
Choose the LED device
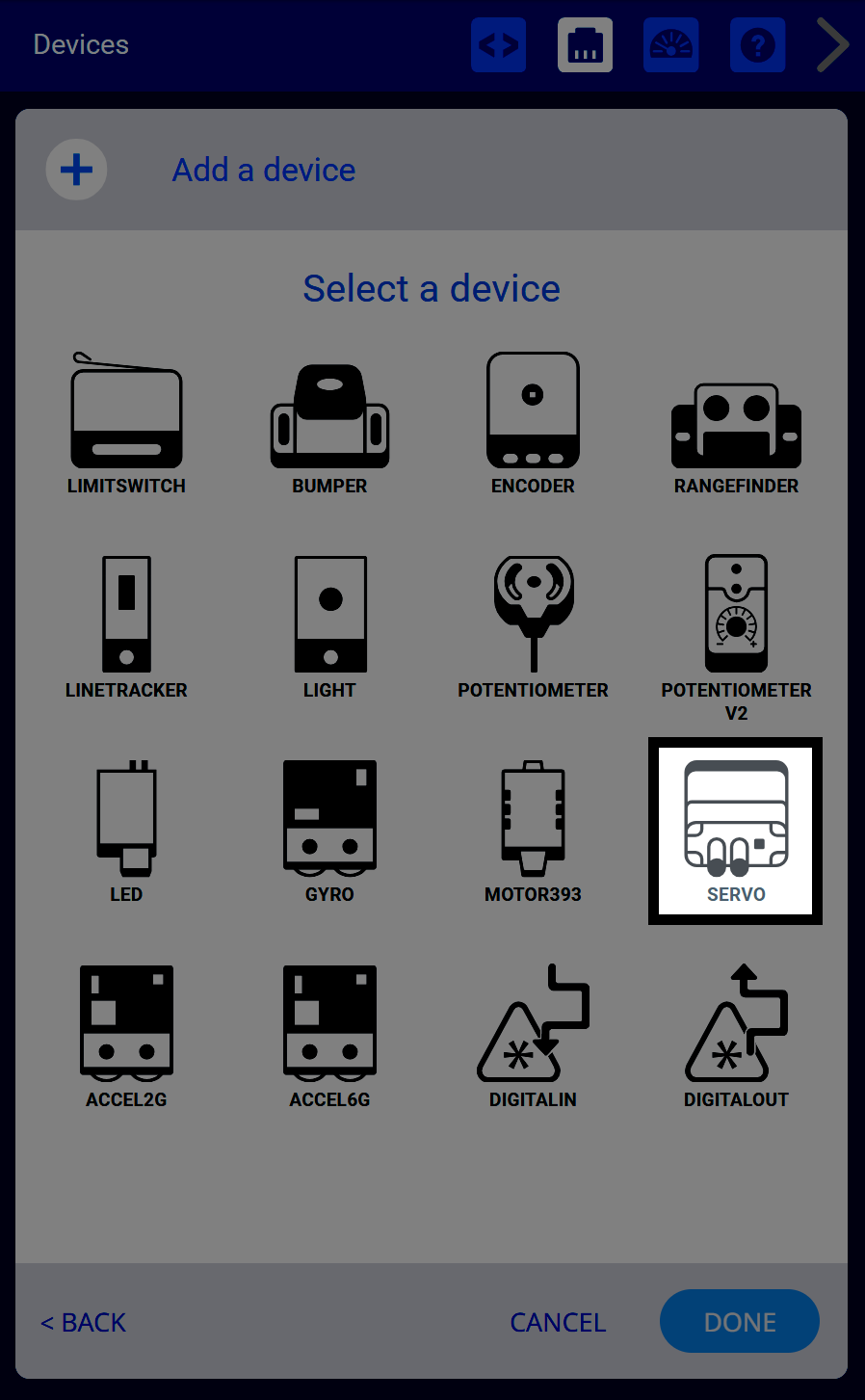pos(126,829)
